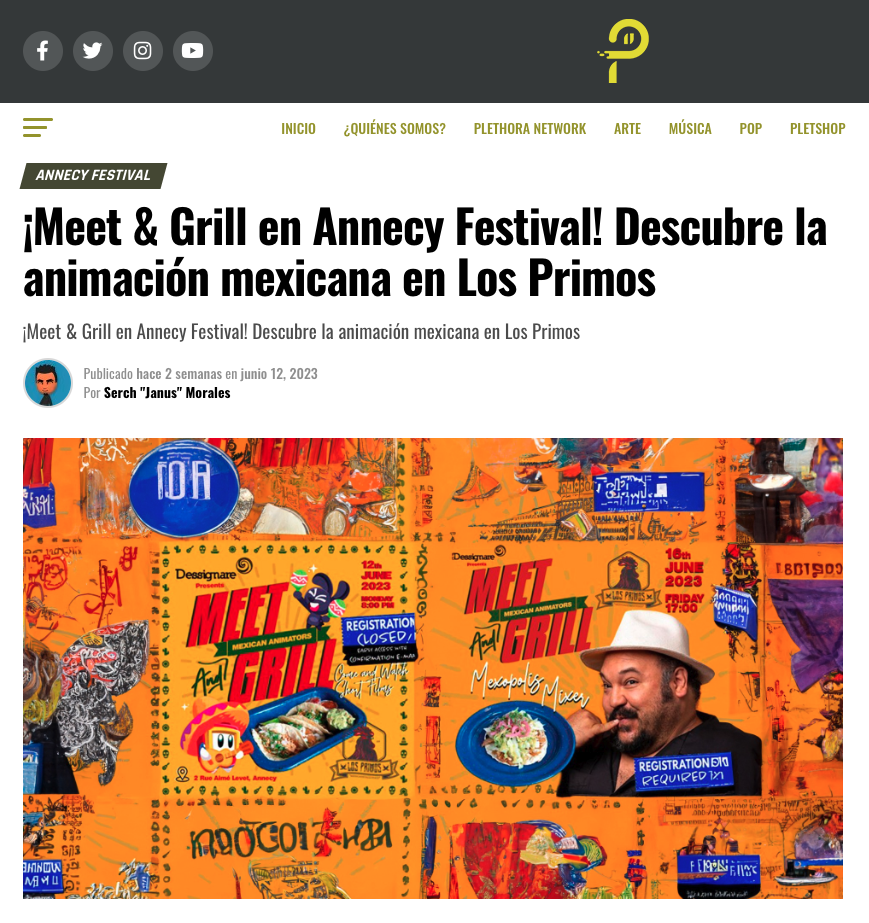Open the Instagram icon

[x=143, y=51]
